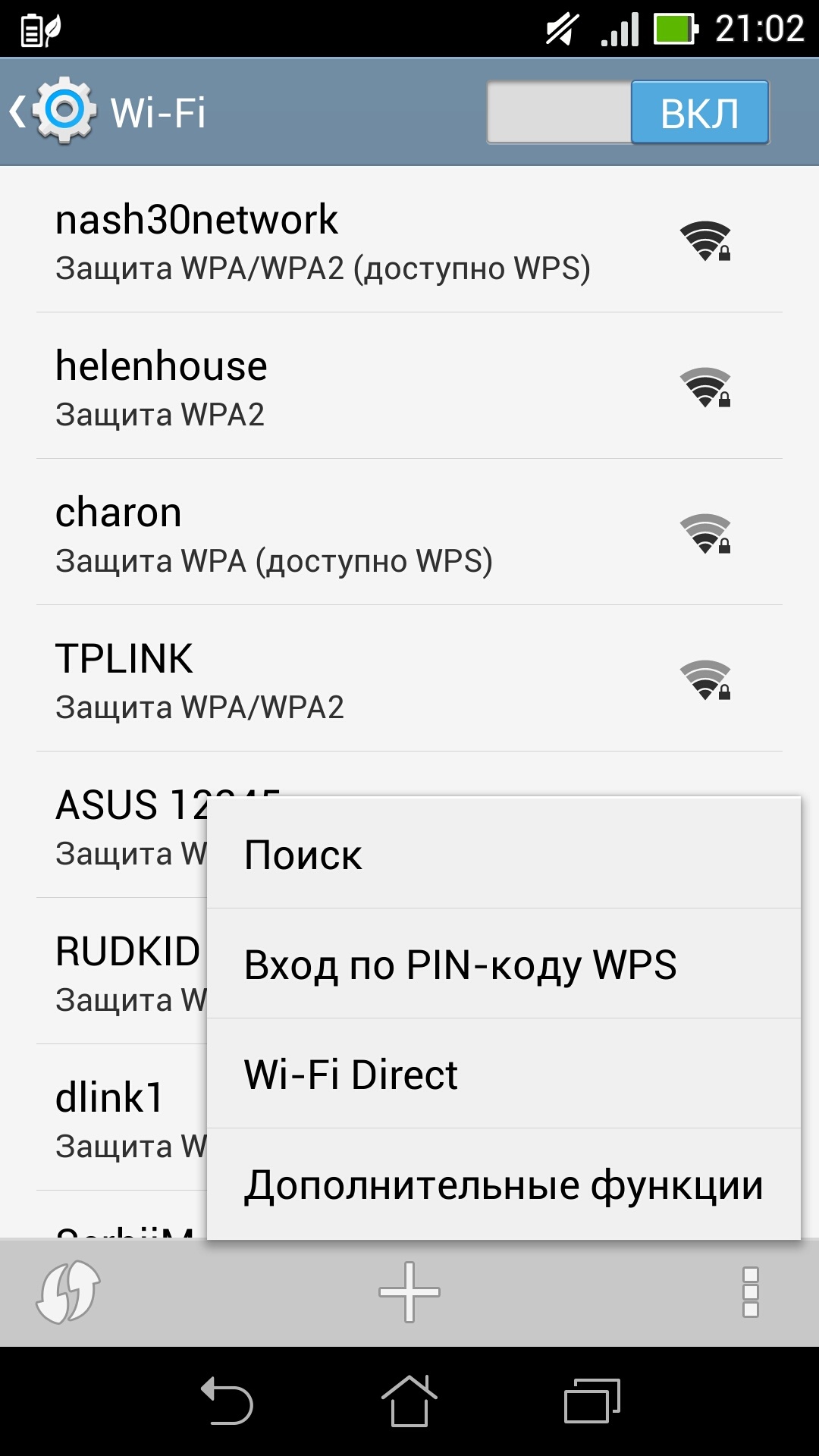The width and height of the screenshot is (819, 1456).
Task: Add a network with the plus icon
Action: pos(409,1292)
